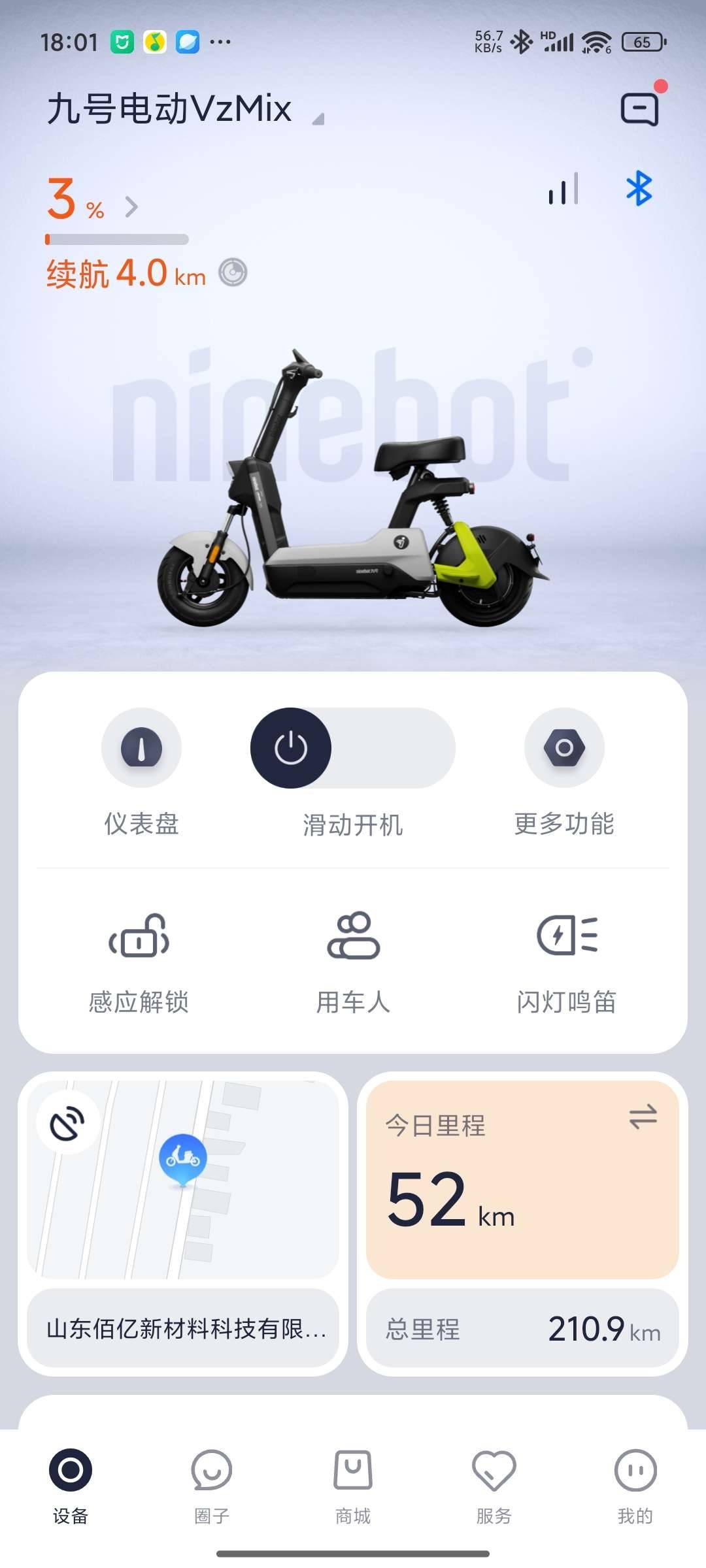The image size is (706, 1568).
Task: Switch the 今日里程 card view
Action: click(x=643, y=1116)
